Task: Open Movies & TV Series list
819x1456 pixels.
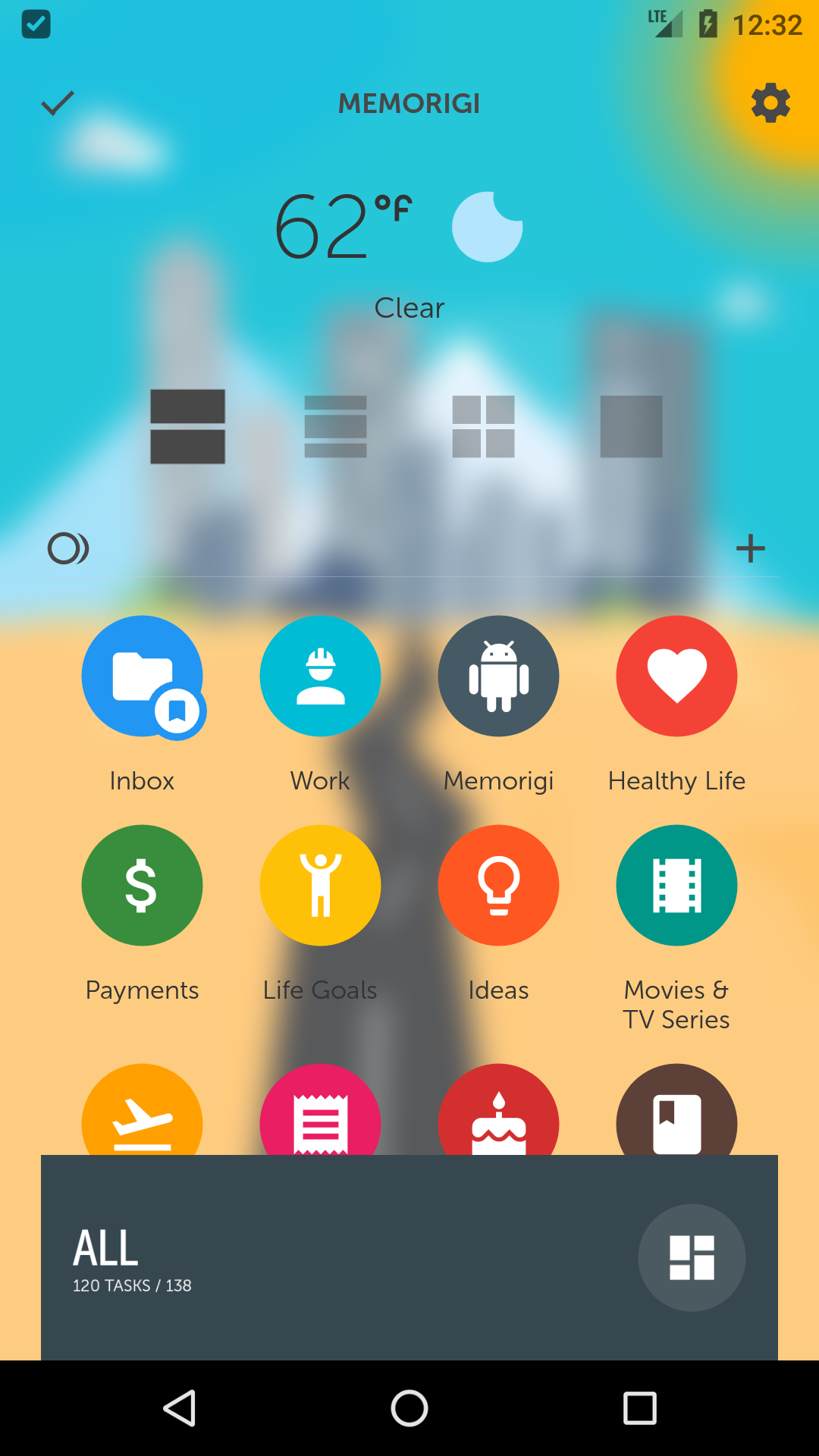Action: 676,885
